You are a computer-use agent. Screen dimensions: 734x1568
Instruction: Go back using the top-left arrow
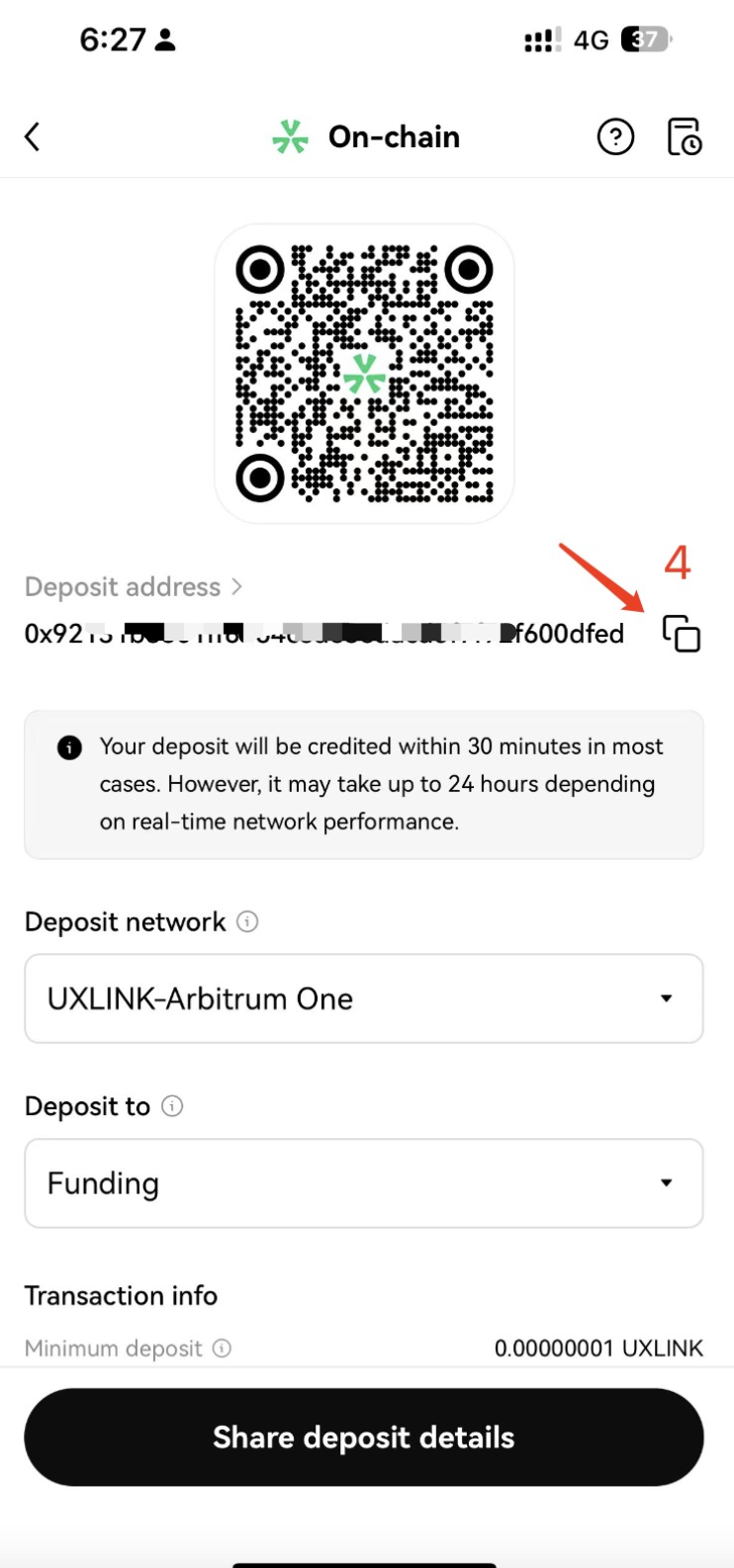pyautogui.click(x=33, y=136)
